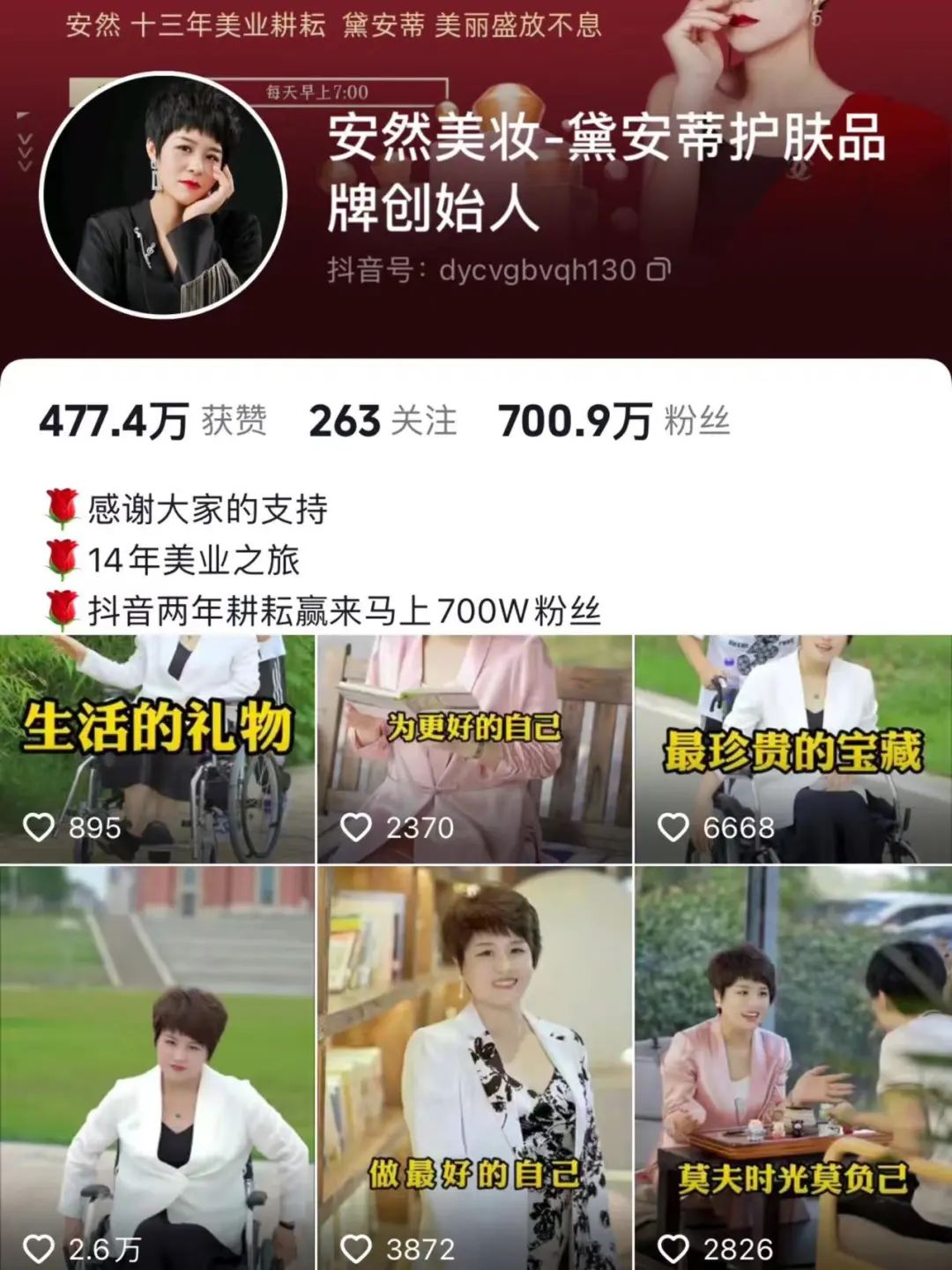Screen dimensions: 952x1270
Task: Play the video 为更好的自己
Action: pyautogui.click(x=474, y=749)
